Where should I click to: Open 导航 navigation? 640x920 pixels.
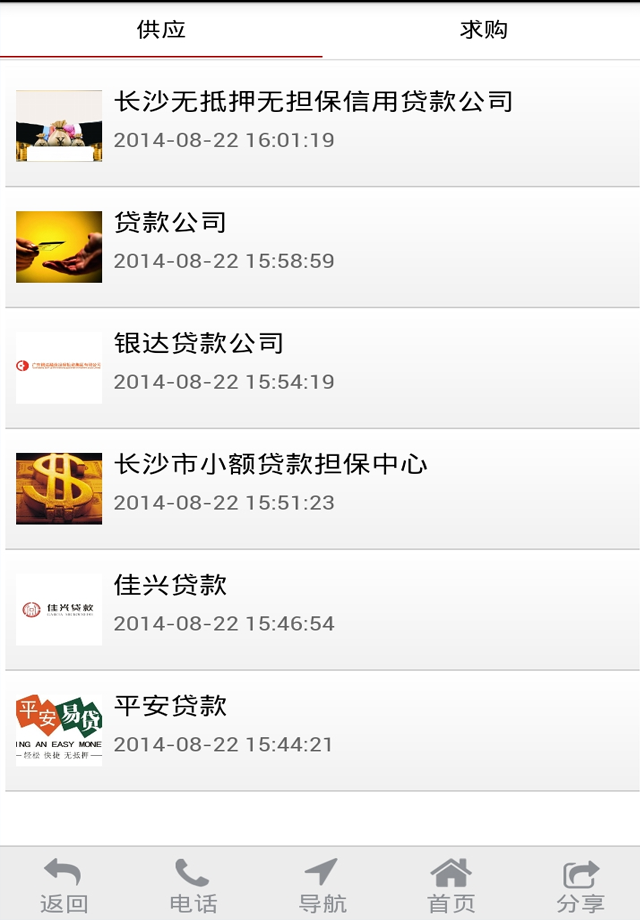point(322,885)
